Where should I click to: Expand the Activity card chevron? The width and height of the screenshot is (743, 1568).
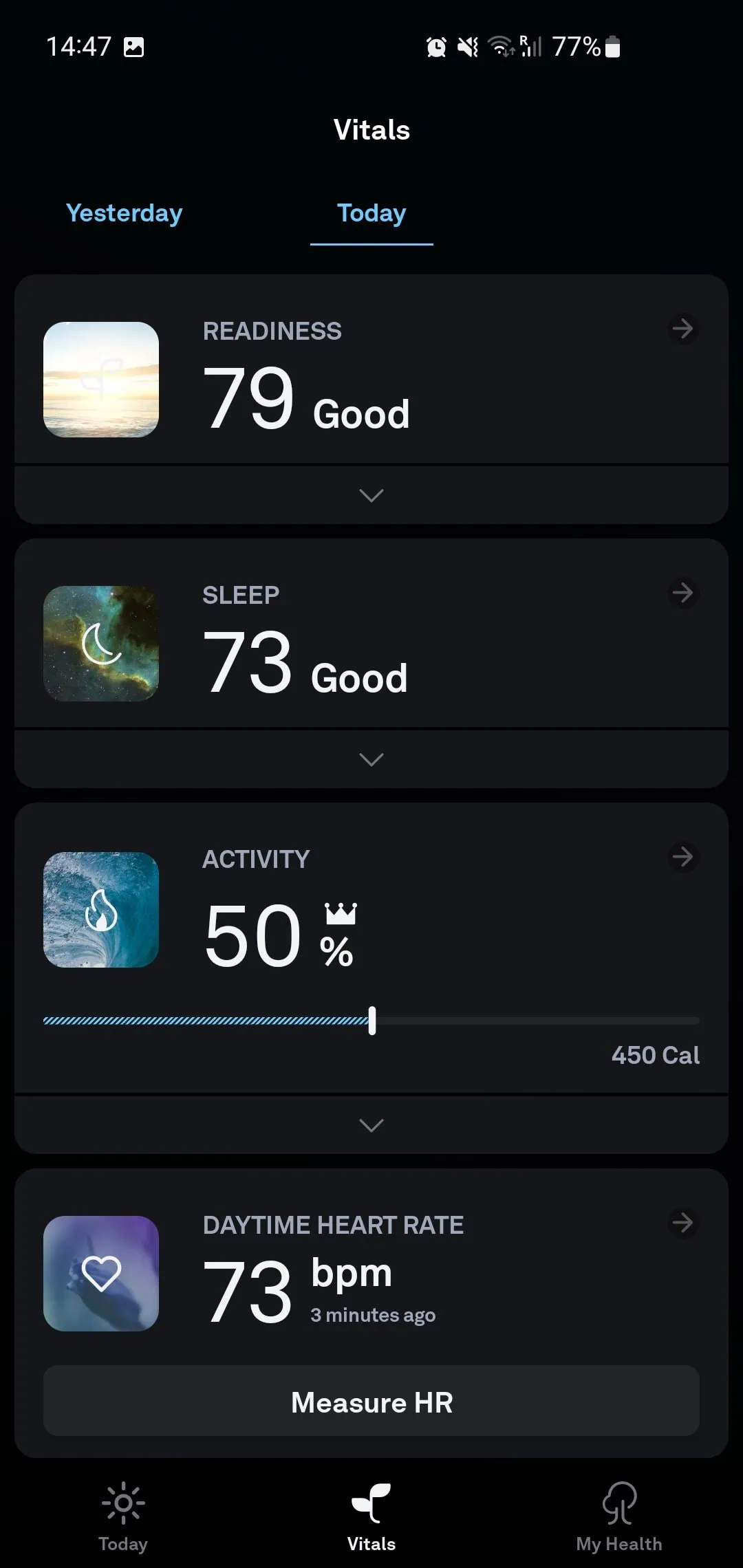(371, 1125)
